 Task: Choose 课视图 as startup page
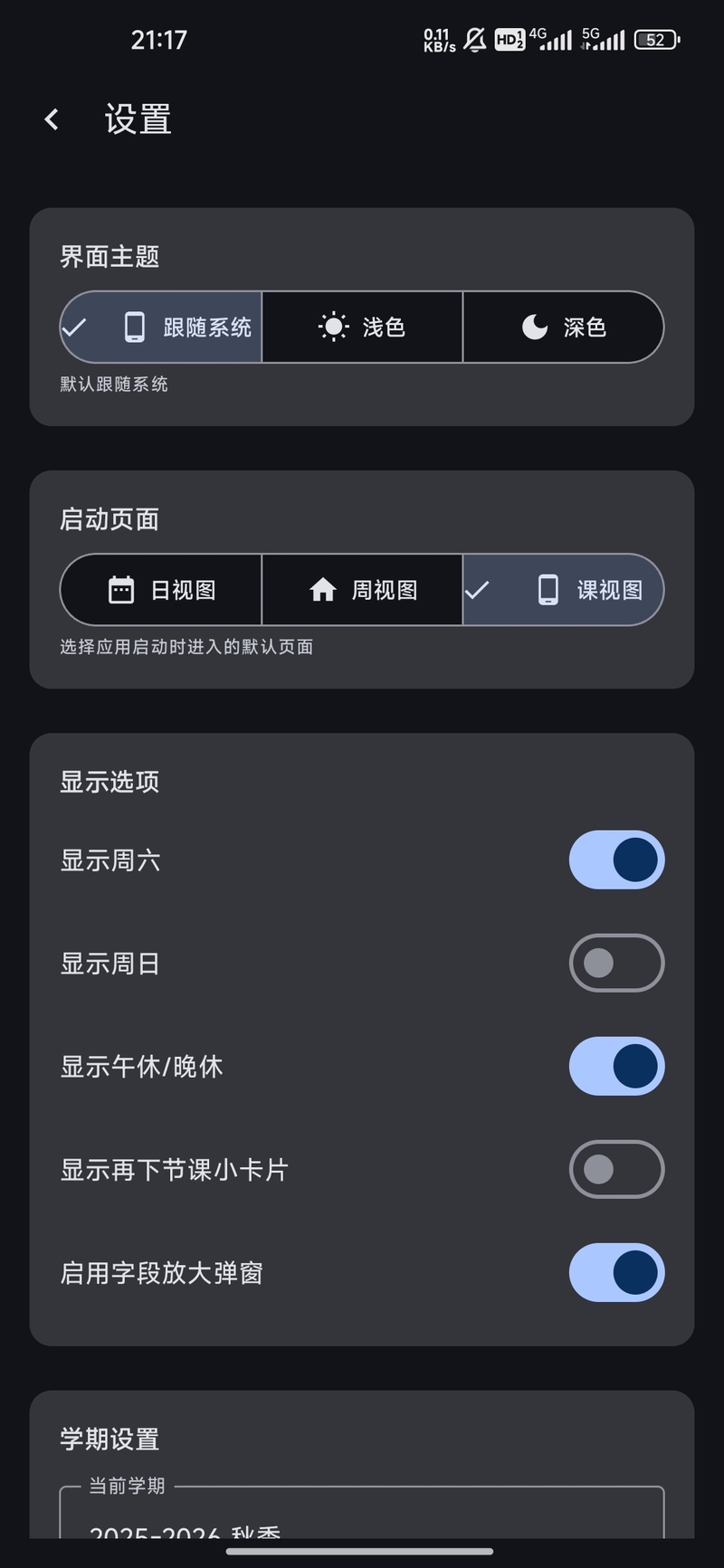pos(563,590)
